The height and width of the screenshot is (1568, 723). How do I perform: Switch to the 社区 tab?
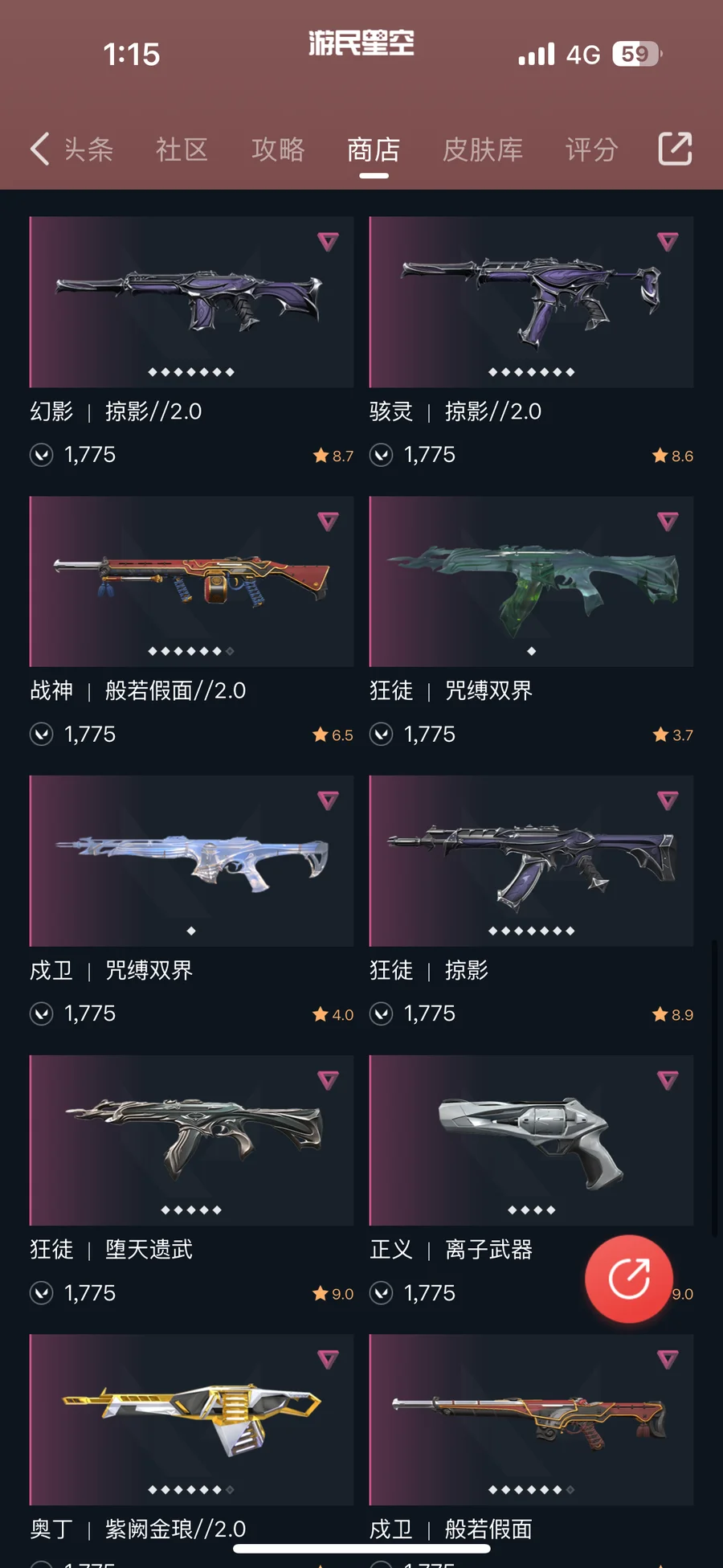[x=182, y=149]
